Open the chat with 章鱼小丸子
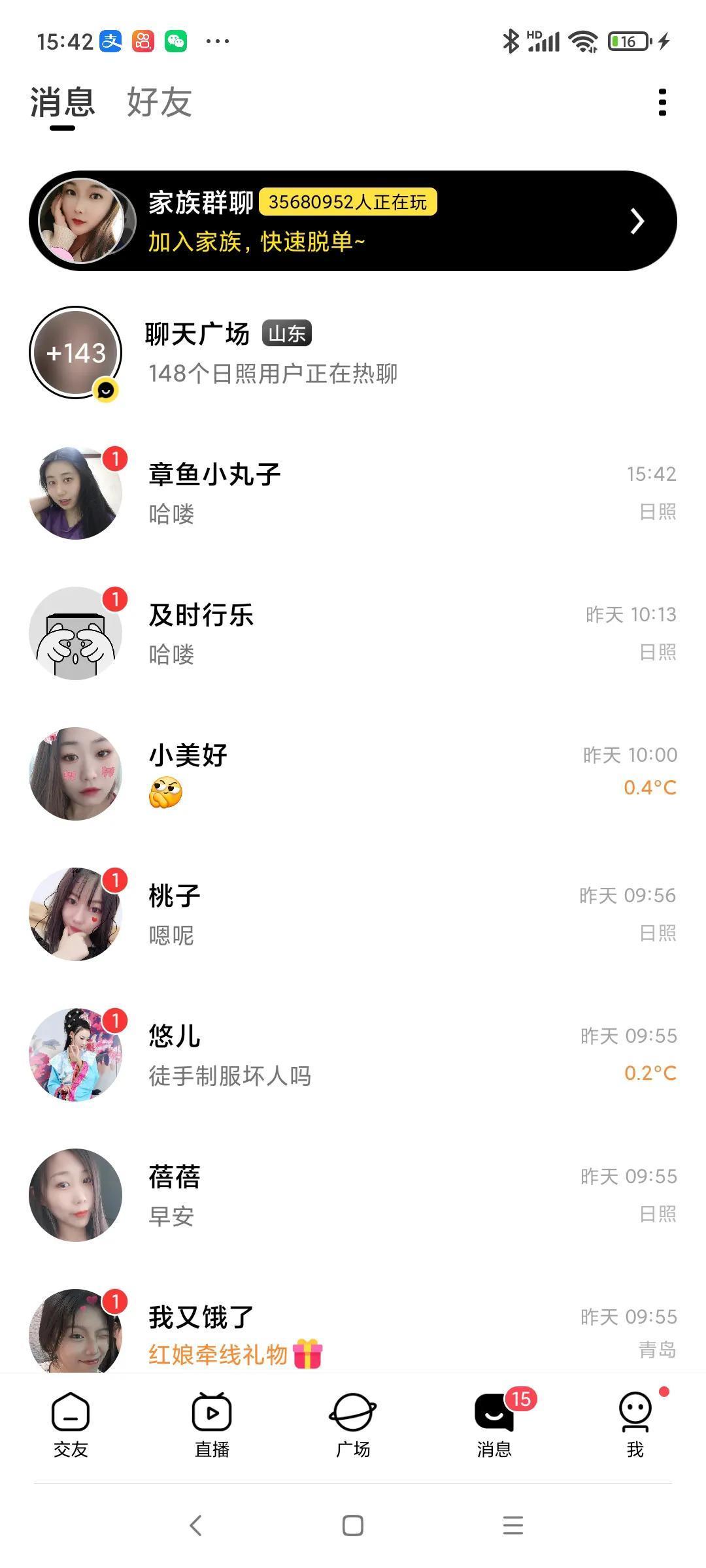 [353, 493]
